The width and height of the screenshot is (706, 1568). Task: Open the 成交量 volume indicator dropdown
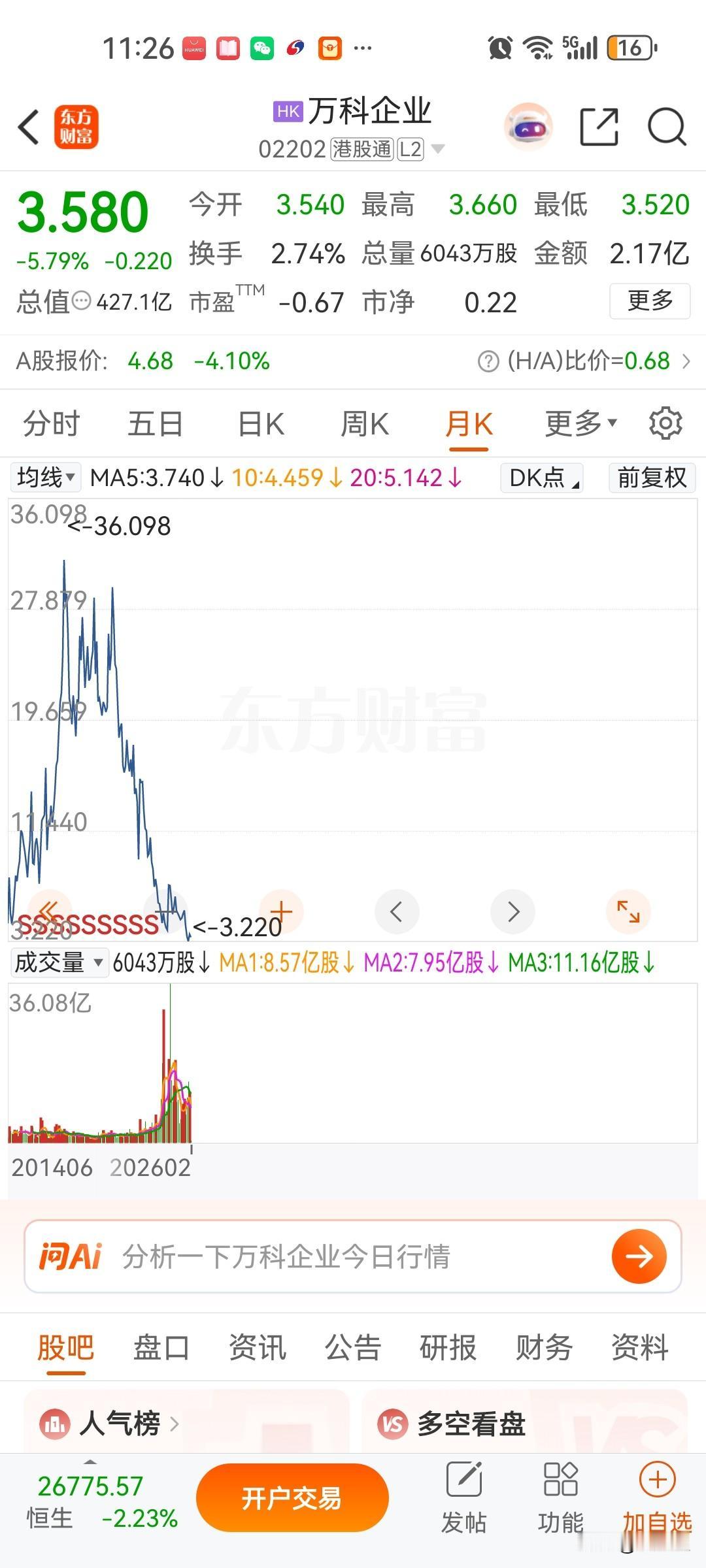pyautogui.click(x=58, y=963)
